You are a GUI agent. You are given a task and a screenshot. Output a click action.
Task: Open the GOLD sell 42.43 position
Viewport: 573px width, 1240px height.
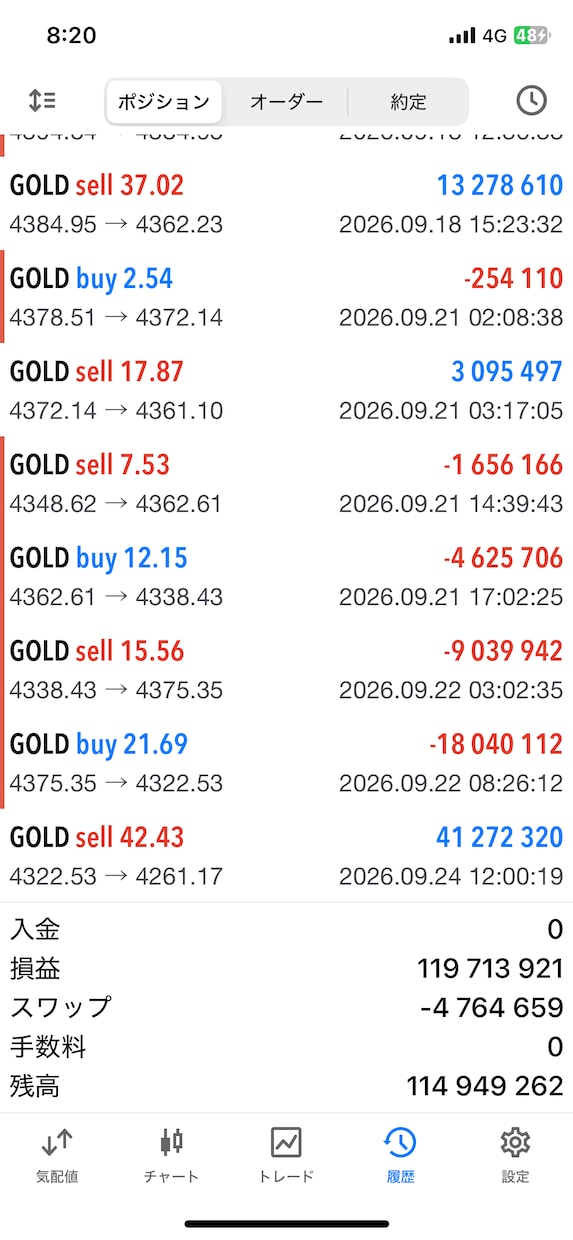(286, 855)
